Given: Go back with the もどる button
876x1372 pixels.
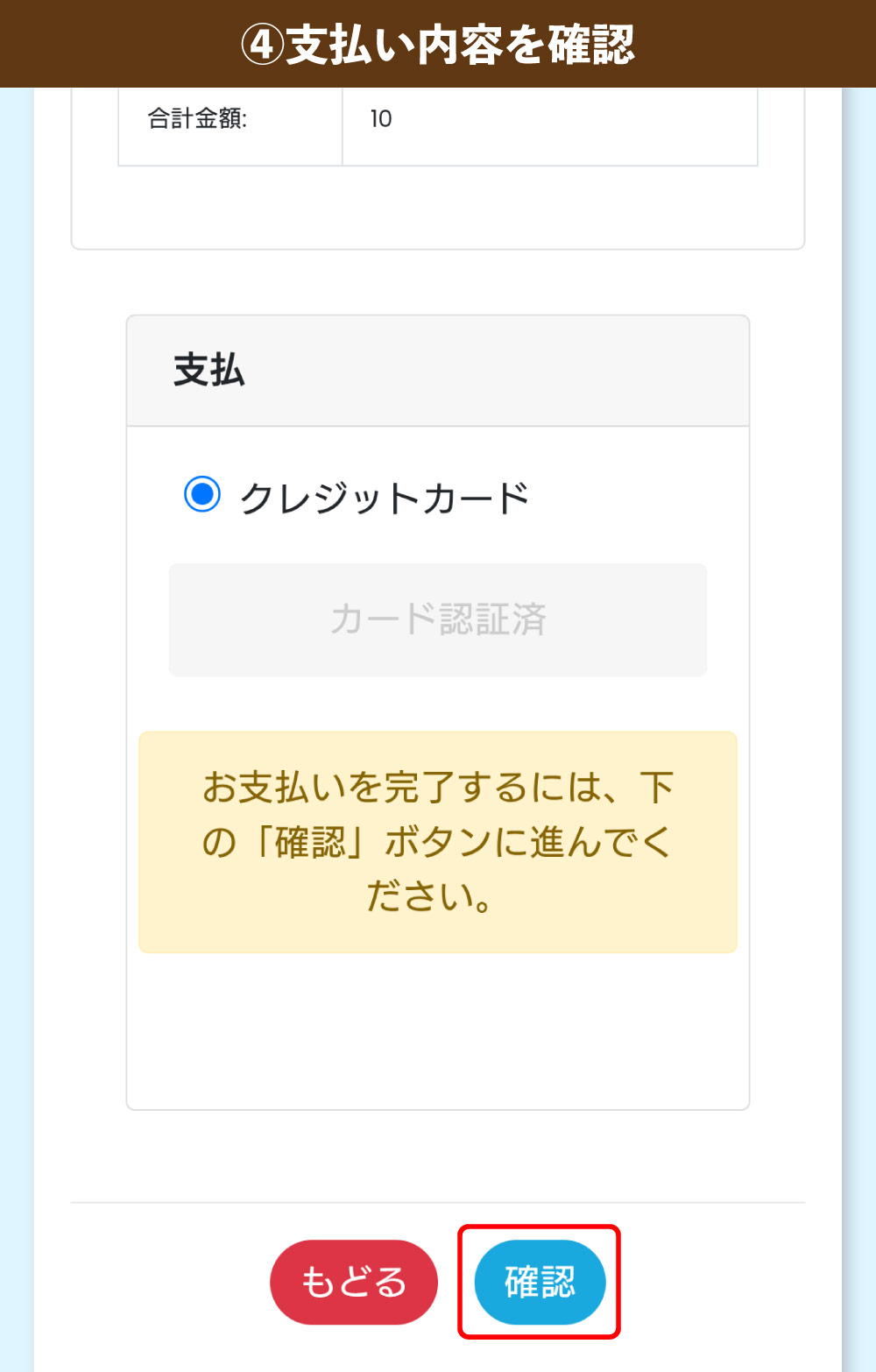Looking at the screenshot, I should point(354,1282).
